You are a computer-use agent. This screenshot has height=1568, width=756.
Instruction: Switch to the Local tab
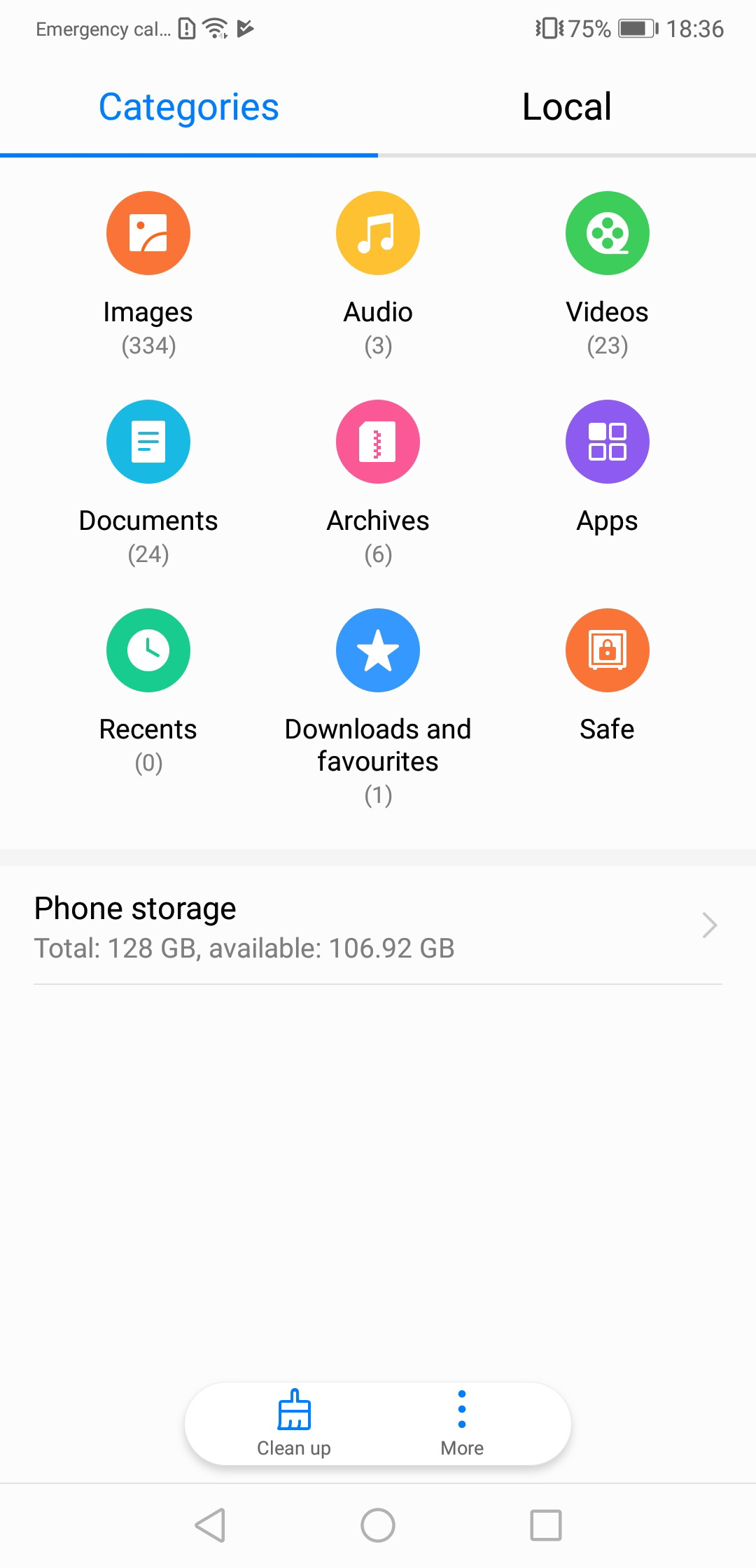pos(567,107)
